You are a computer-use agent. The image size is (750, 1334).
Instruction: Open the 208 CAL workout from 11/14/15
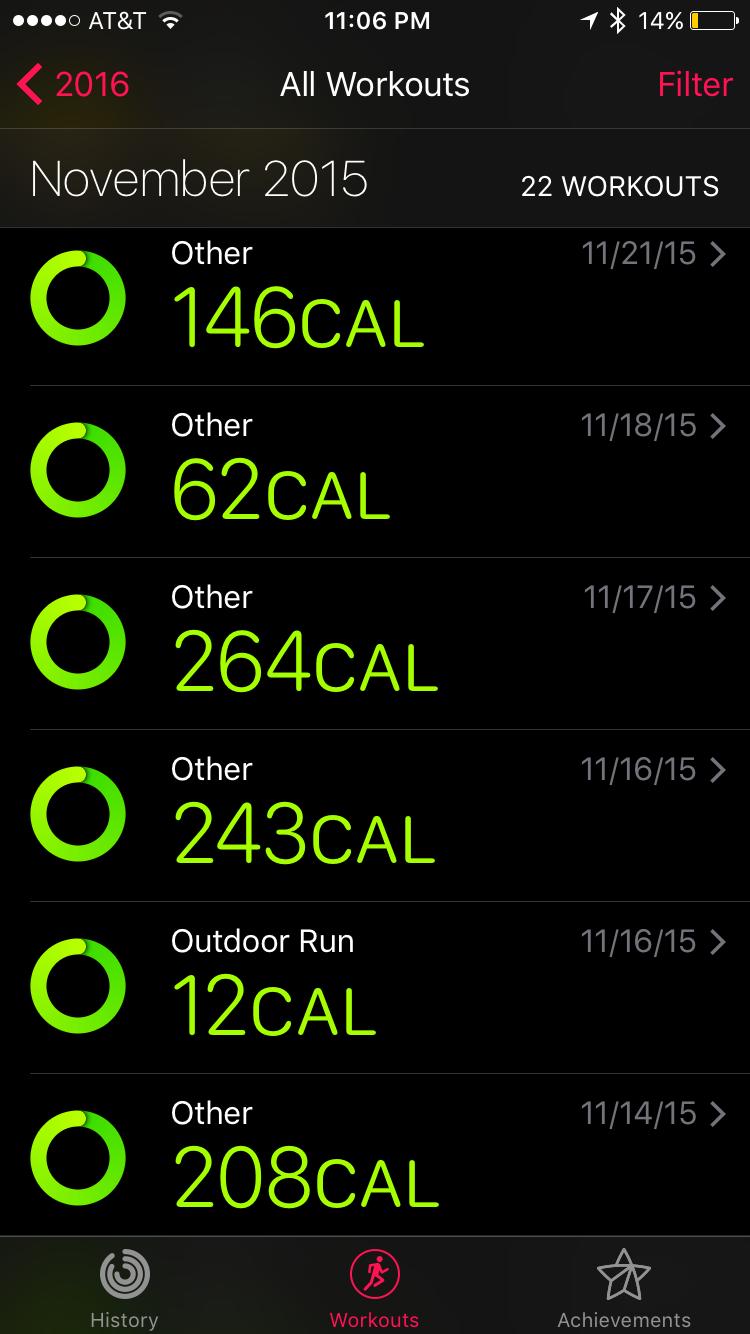click(x=375, y=1158)
